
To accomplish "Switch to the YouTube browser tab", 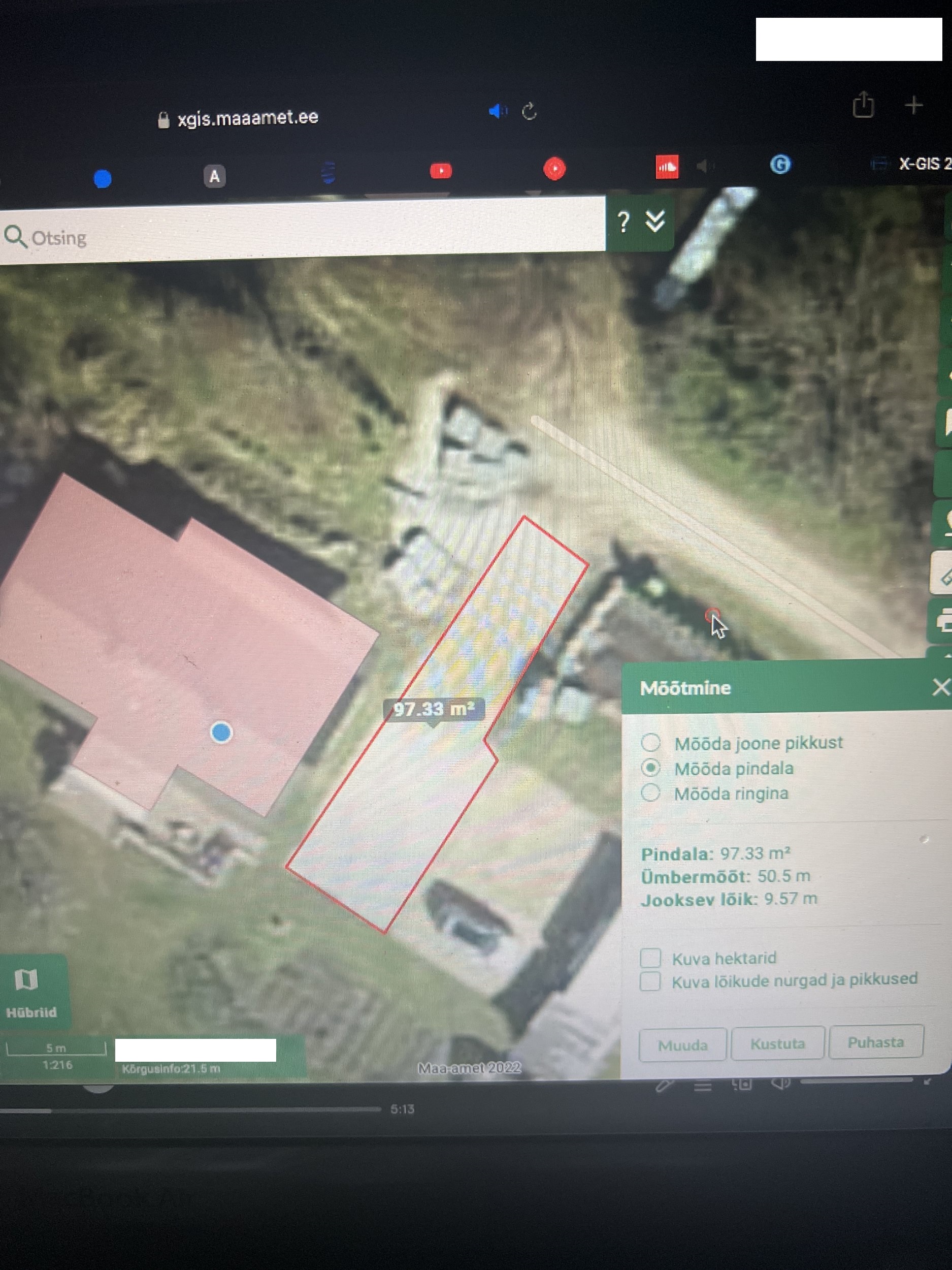I will [x=441, y=171].
